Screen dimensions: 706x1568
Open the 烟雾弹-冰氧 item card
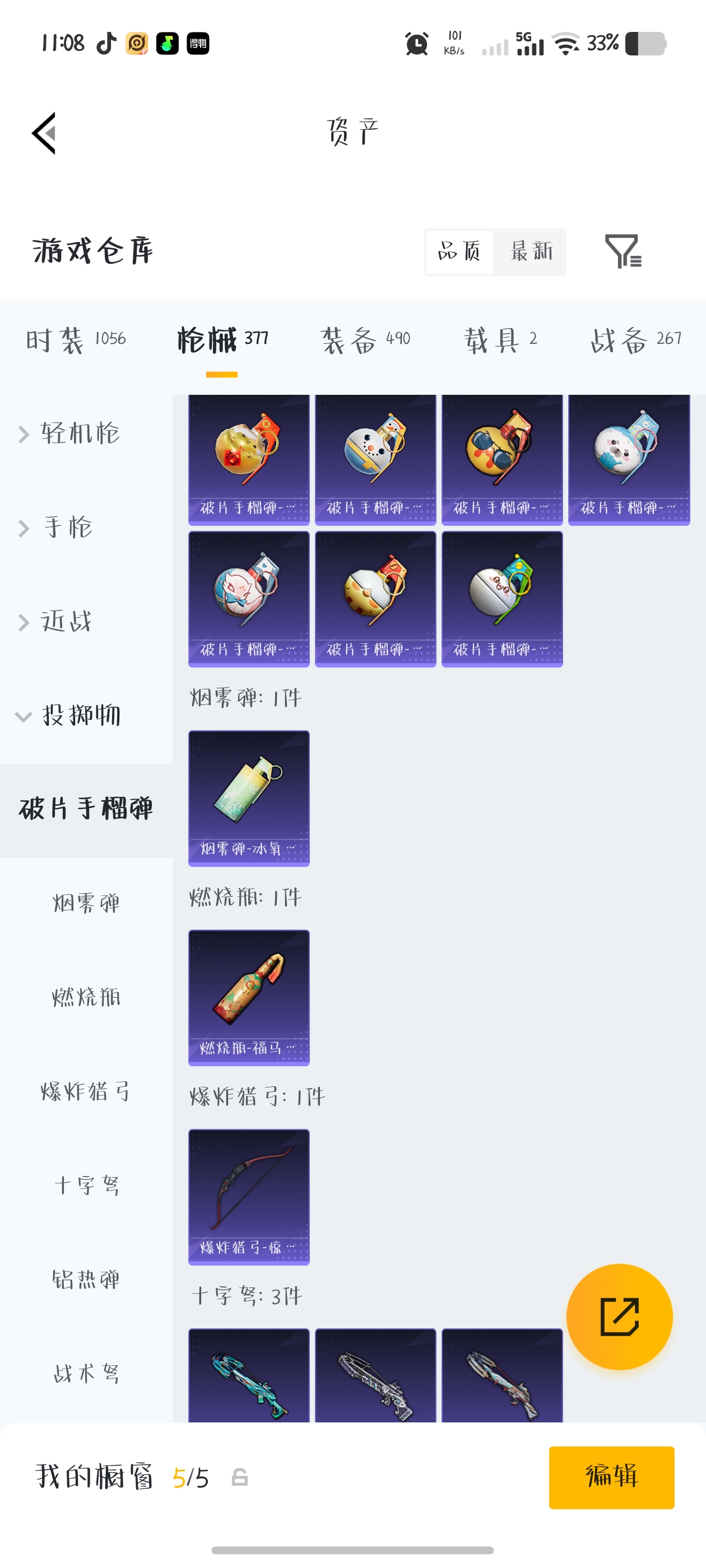tap(249, 797)
